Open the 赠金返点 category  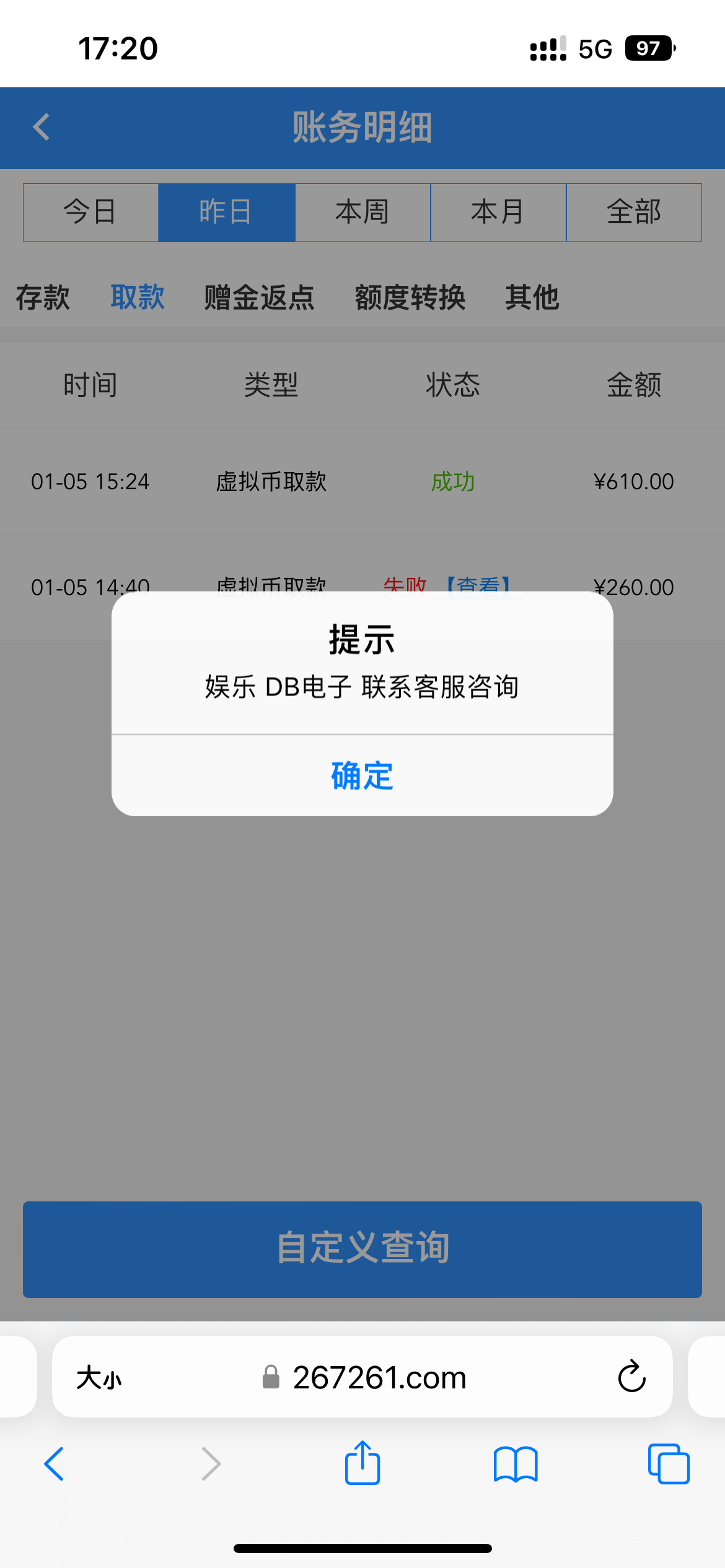pyautogui.click(x=260, y=297)
